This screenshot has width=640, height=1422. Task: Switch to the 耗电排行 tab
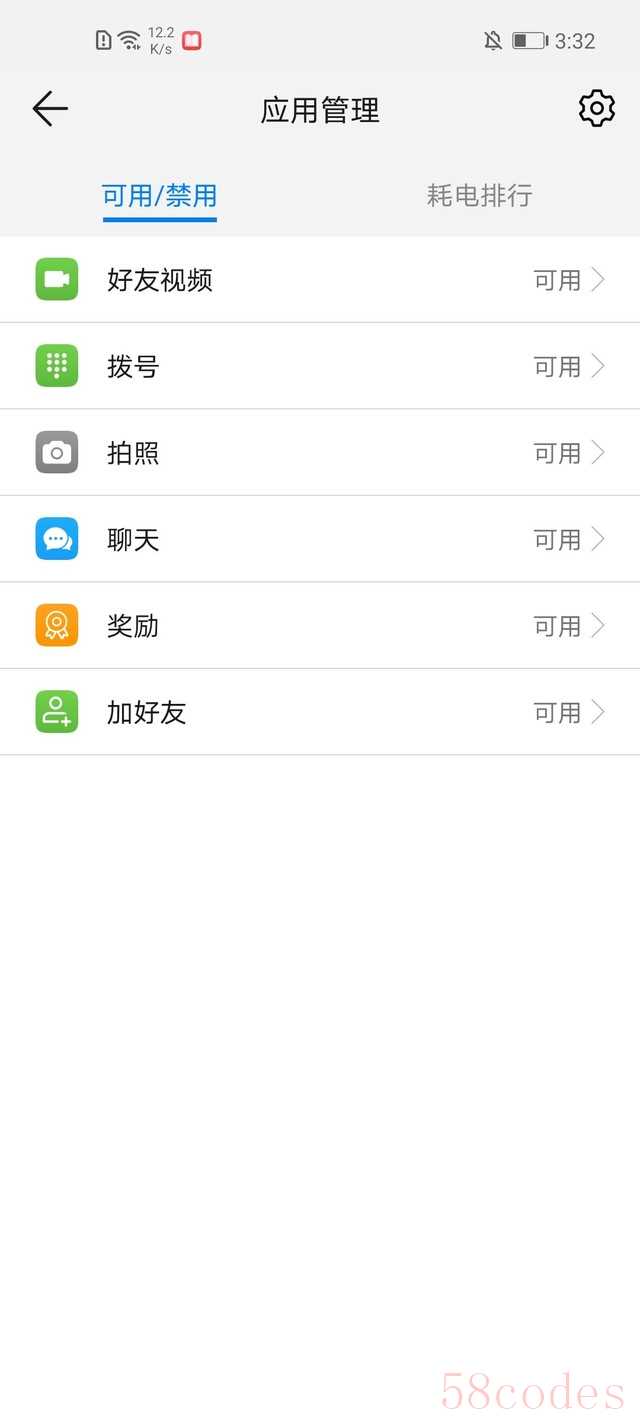pos(479,195)
